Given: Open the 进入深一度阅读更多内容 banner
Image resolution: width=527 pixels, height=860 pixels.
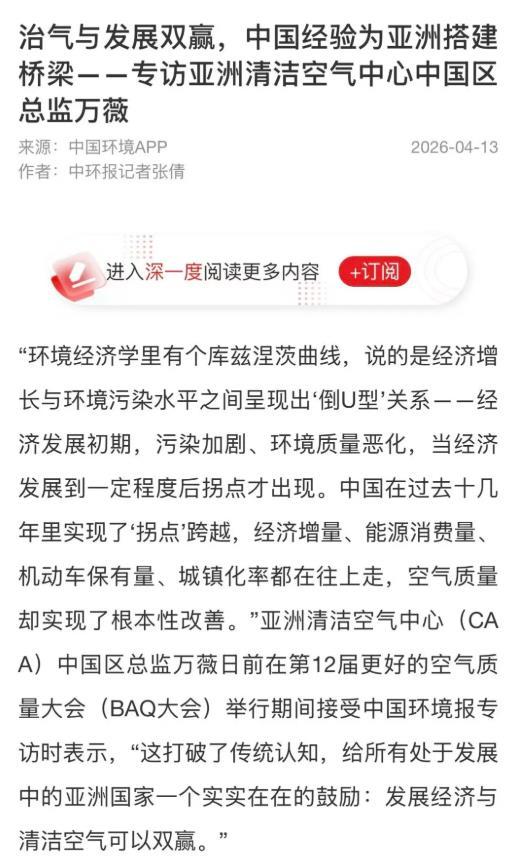Looking at the screenshot, I should click(x=259, y=271).
